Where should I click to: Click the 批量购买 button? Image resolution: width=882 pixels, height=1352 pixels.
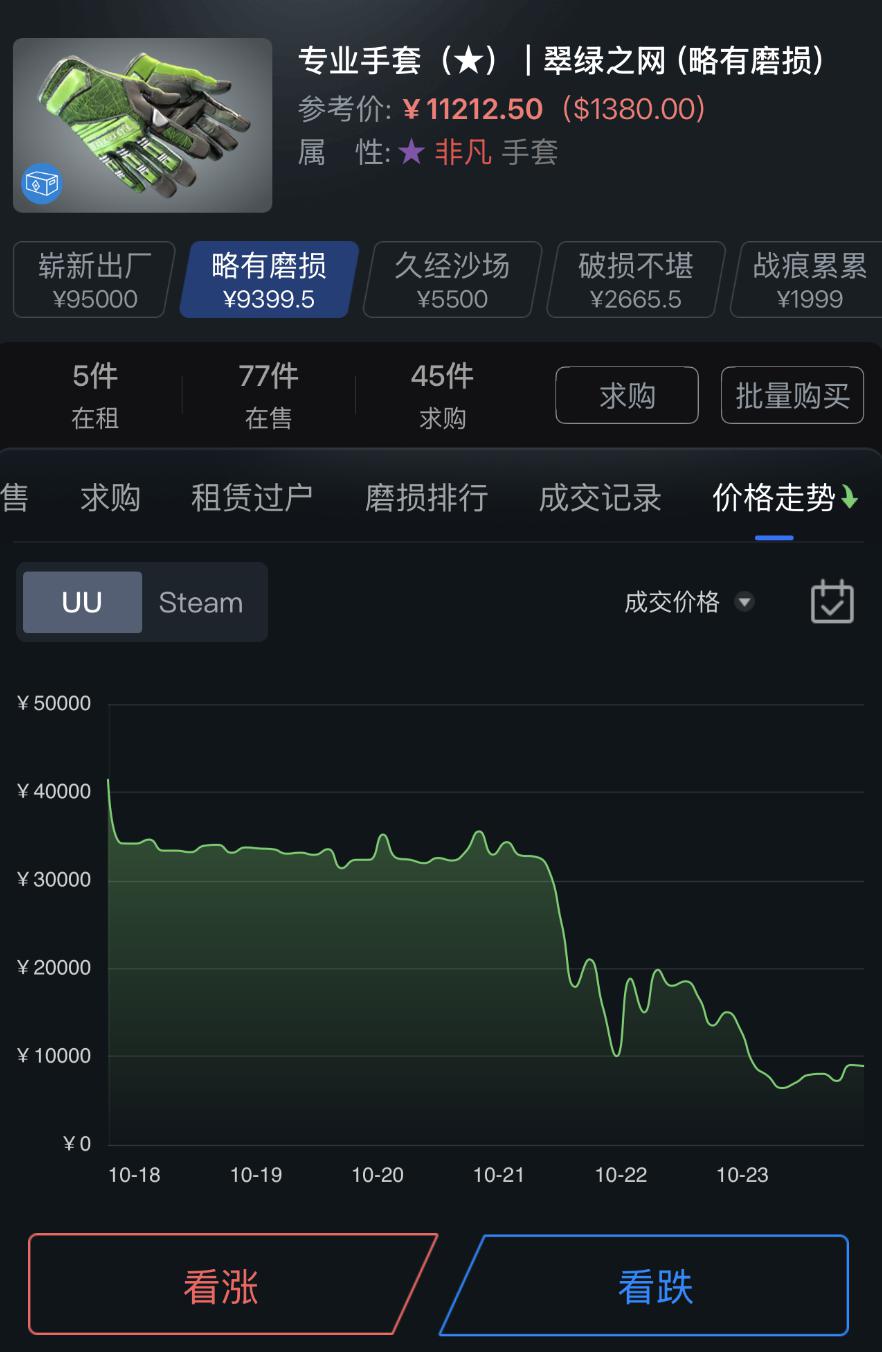click(x=792, y=395)
